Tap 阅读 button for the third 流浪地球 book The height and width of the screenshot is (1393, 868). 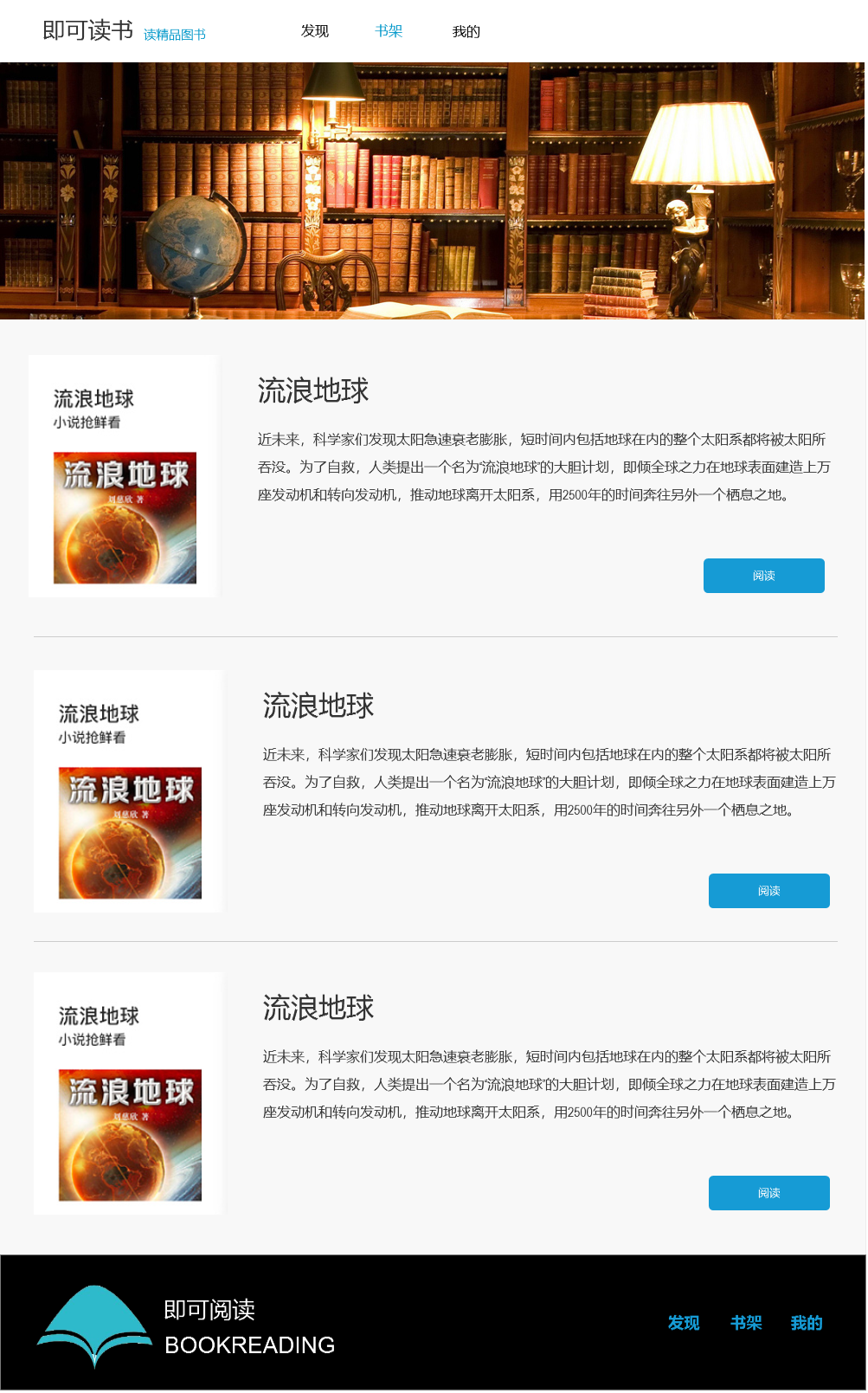pyautogui.click(x=768, y=1193)
